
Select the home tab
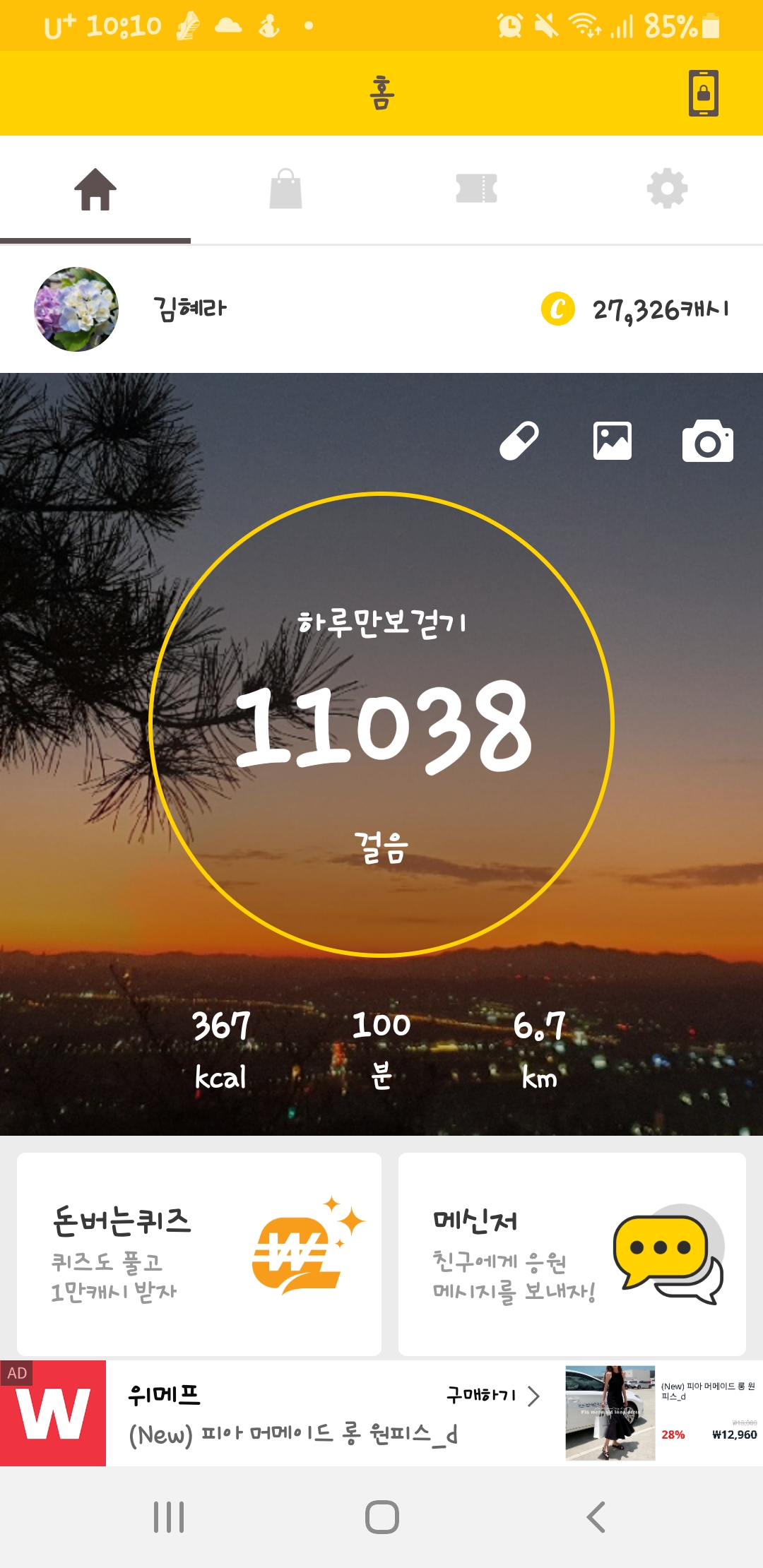[95, 189]
